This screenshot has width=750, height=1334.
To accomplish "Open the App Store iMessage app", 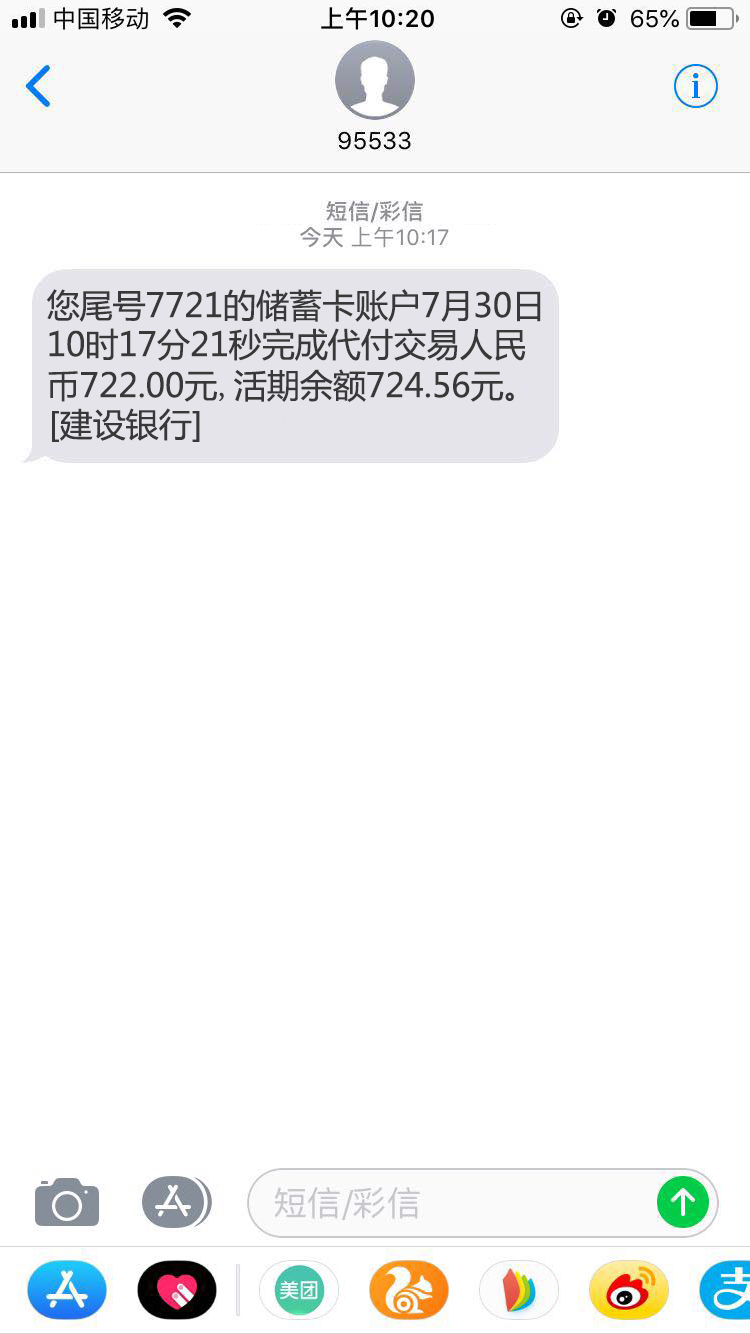I will (x=67, y=1290).
